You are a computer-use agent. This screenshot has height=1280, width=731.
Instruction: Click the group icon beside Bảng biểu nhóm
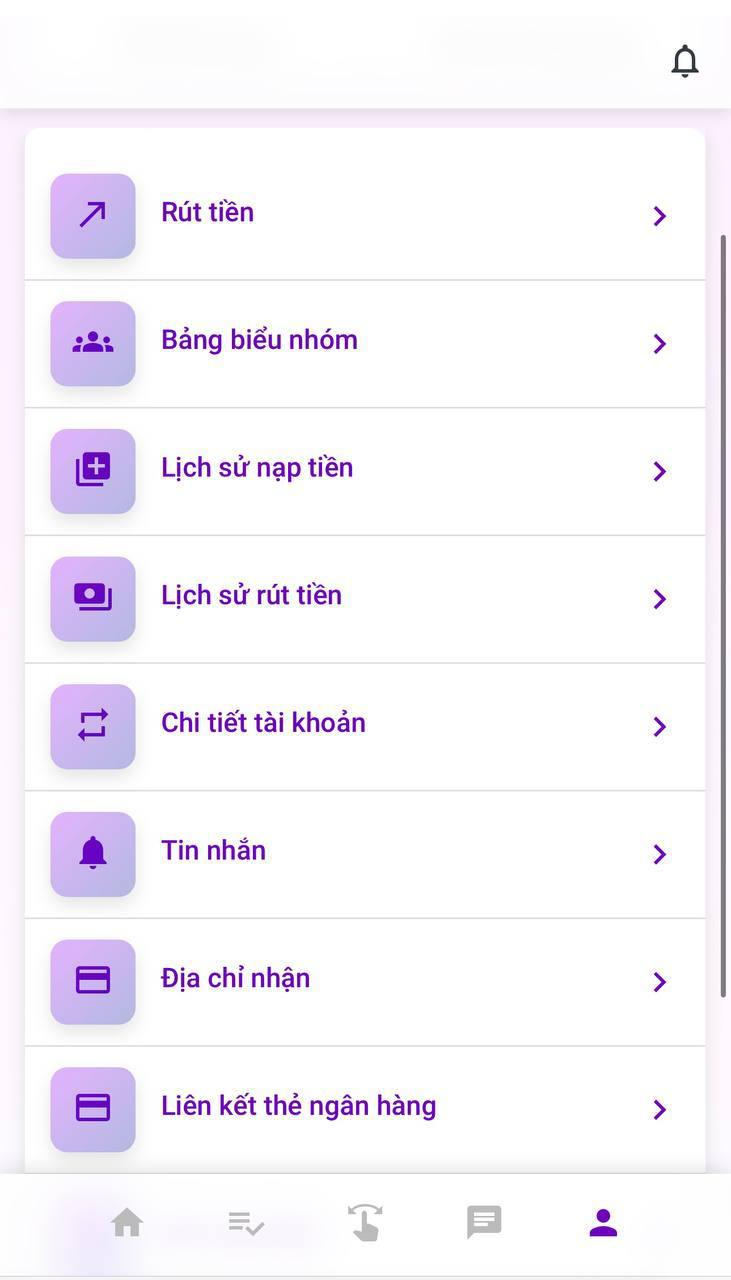[92, 343]
